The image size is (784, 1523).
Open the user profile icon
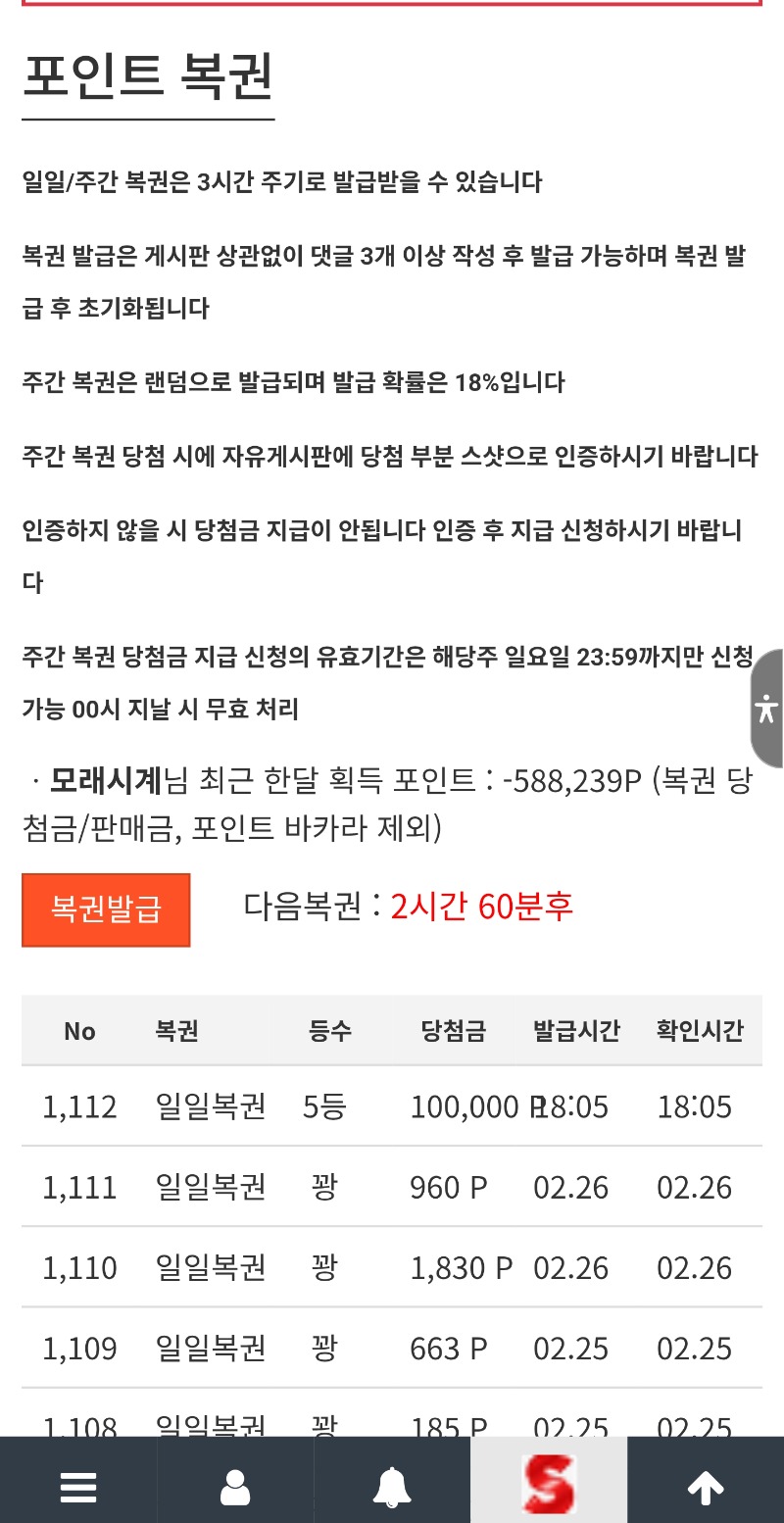click(x=235, y=1487)
